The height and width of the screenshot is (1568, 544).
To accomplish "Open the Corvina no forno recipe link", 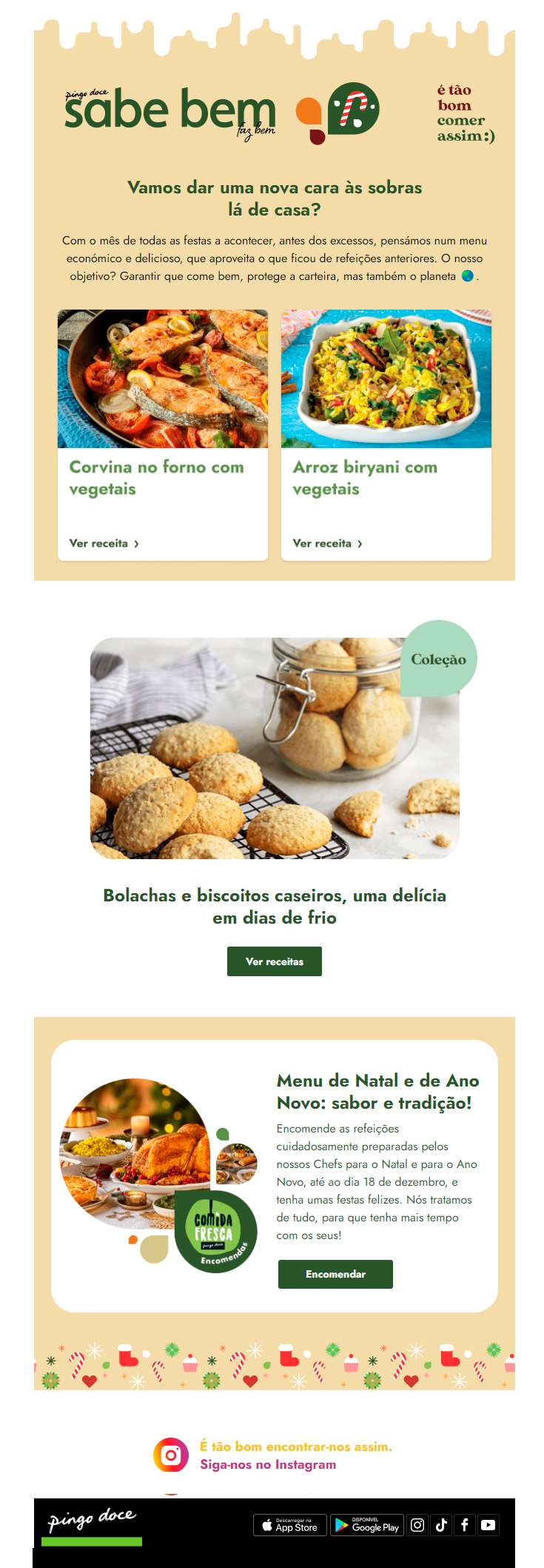I will pos(104,543).
